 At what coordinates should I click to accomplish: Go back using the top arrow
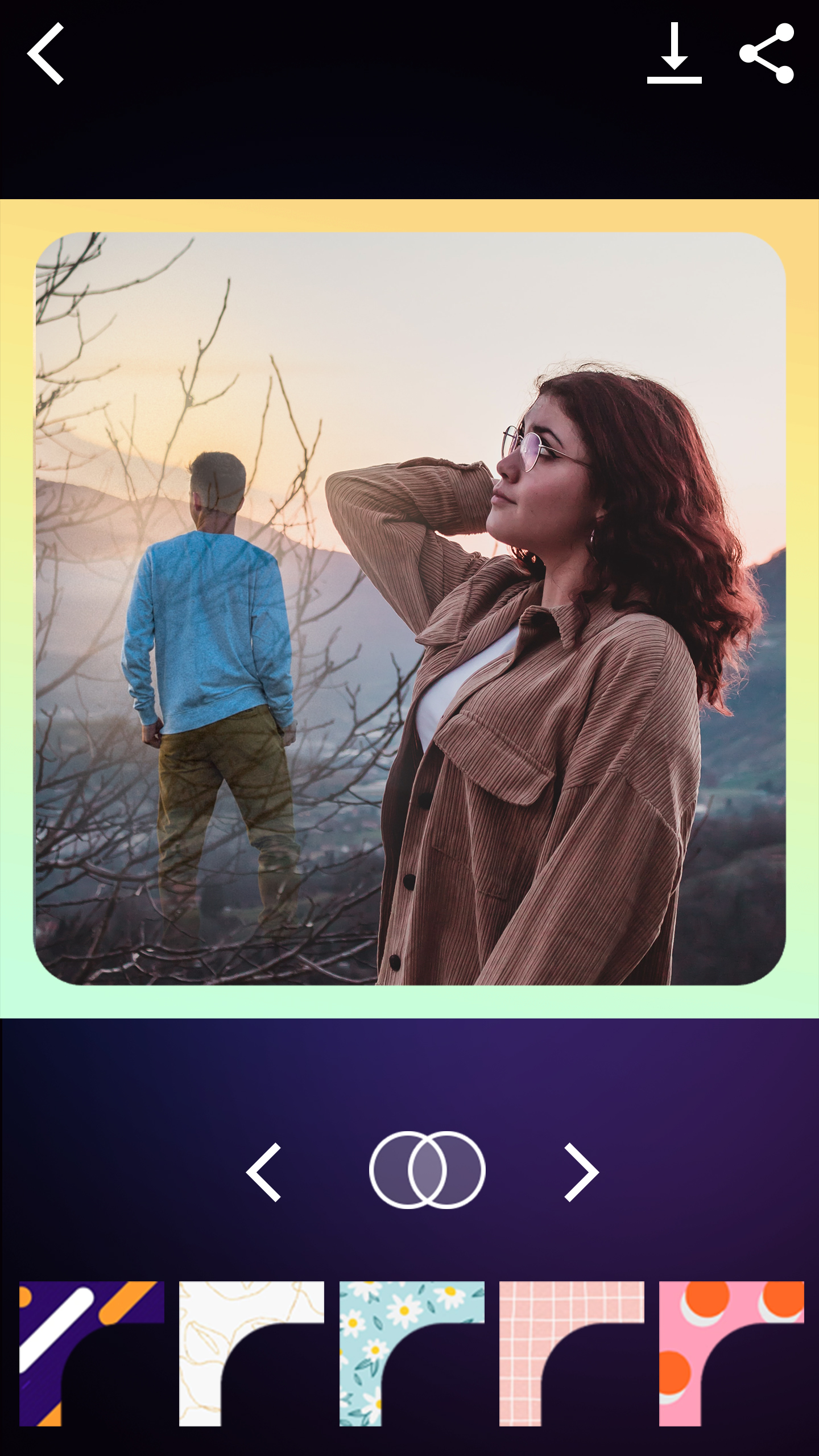[x=45, y=54]
